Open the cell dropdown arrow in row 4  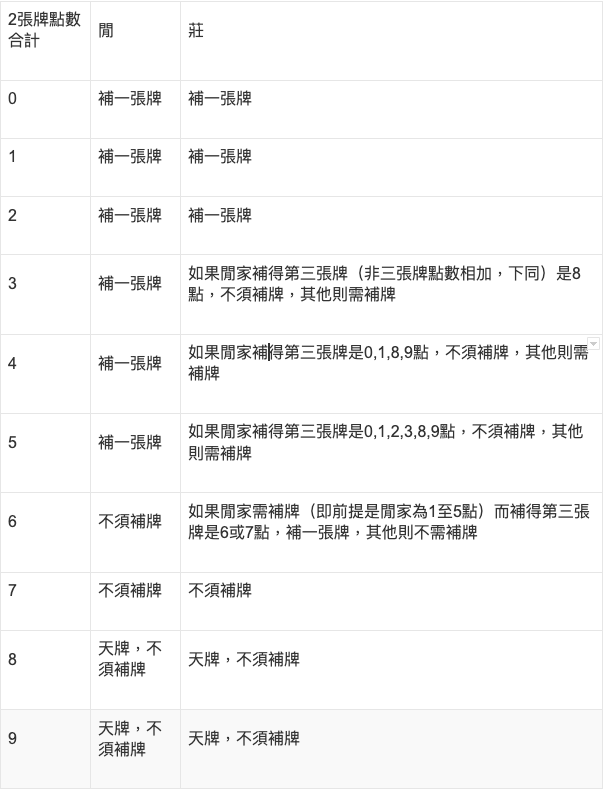click(x=593, y=344)
